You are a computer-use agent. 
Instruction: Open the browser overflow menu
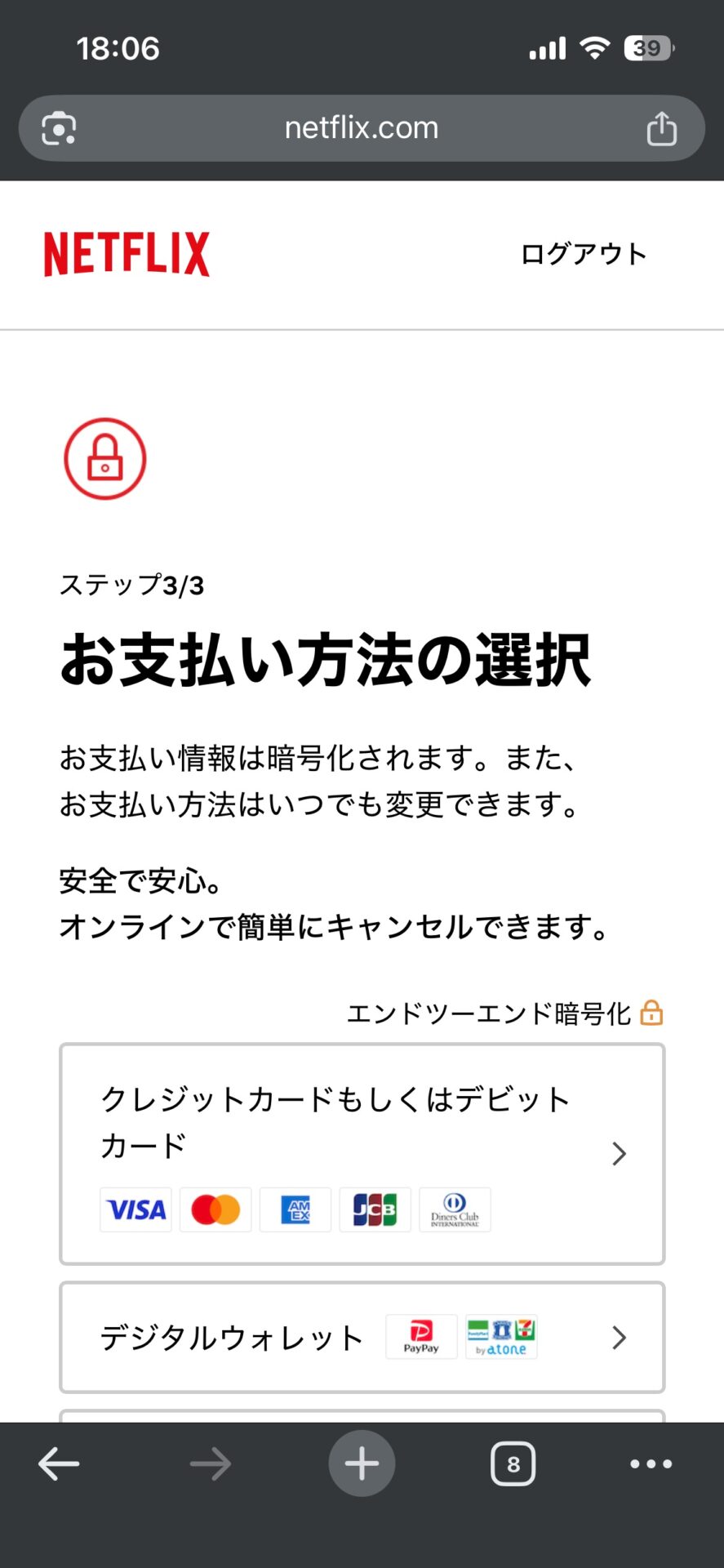coord(651,1463)
